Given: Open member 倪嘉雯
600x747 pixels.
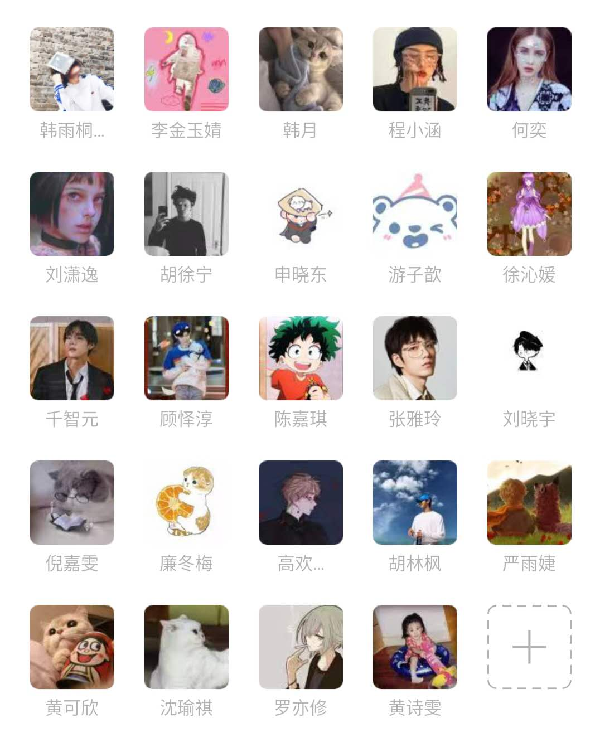Looking at the screenshot, I should pyautogui.click(x=72, y=502).
